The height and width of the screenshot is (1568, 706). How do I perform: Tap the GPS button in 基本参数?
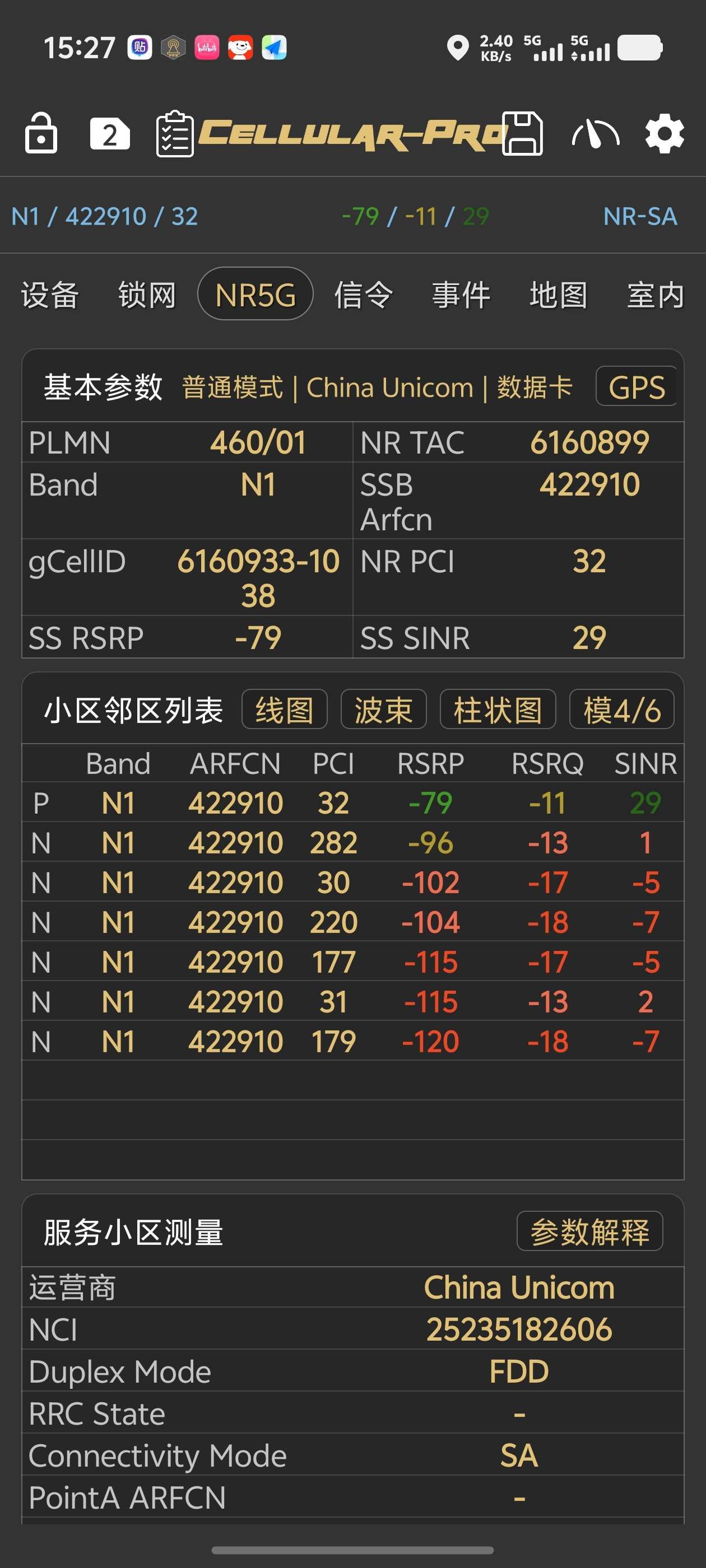(637, 387)
